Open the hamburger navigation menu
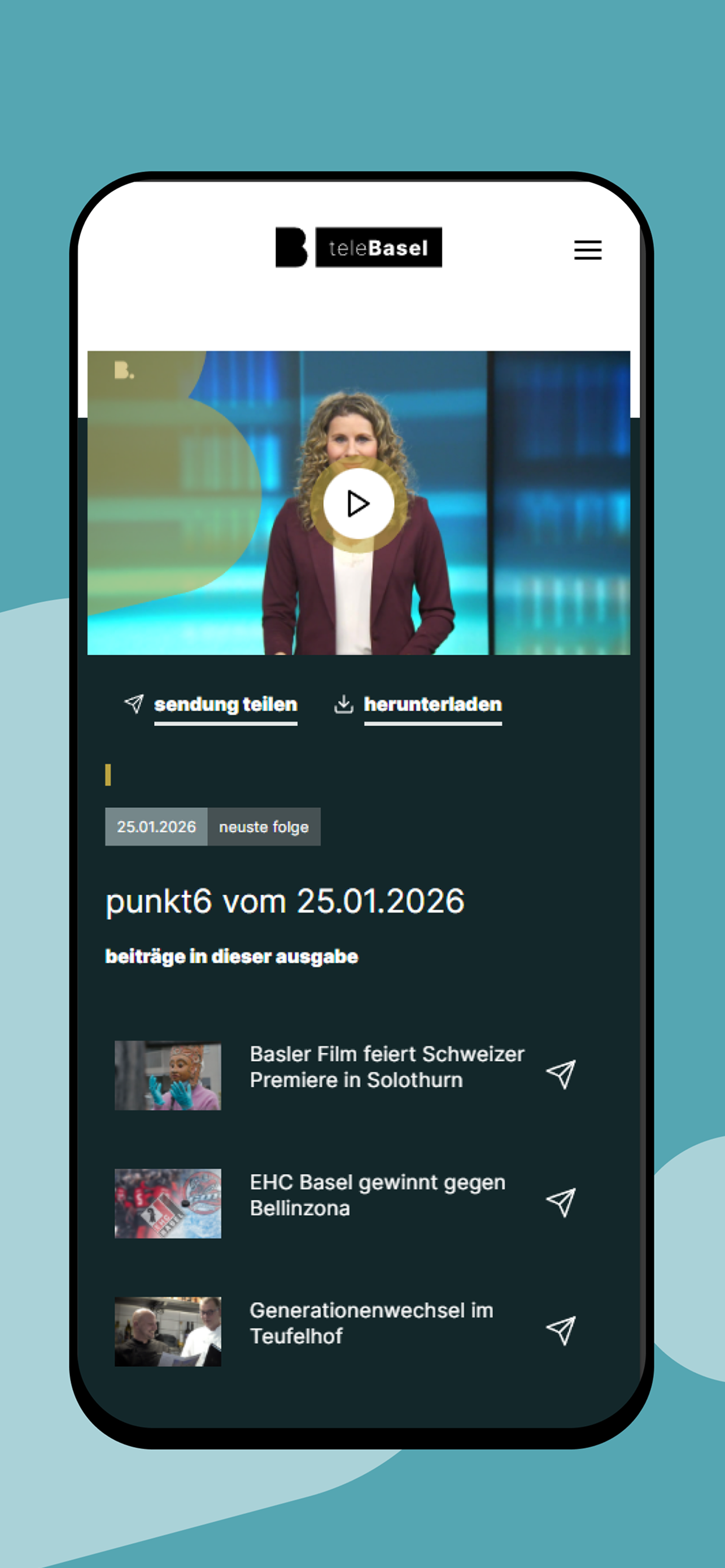This screenshot has width=725, height=1568. (587, 250)
